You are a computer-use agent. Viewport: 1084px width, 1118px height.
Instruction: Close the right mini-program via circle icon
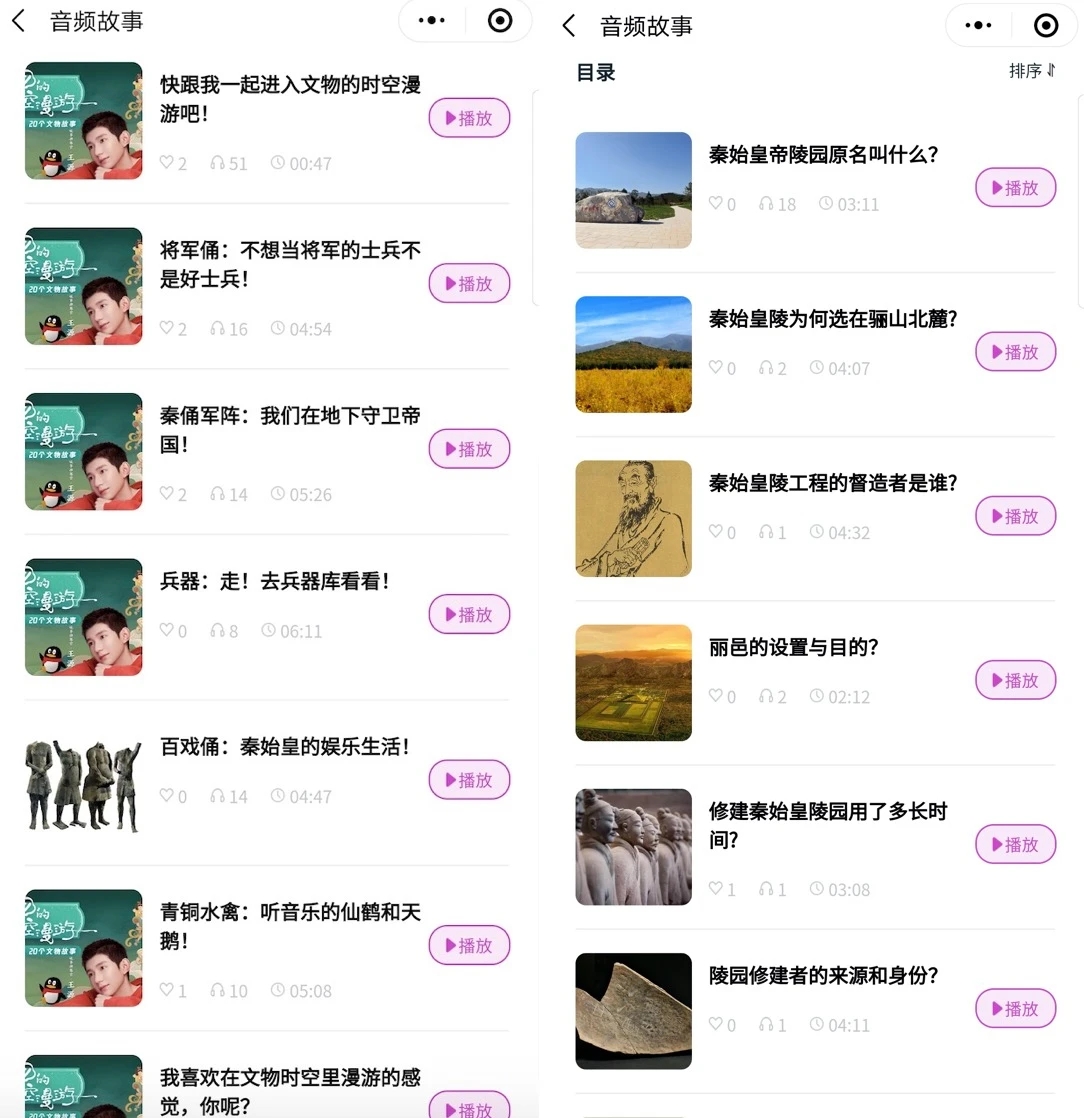point(1045,25)
